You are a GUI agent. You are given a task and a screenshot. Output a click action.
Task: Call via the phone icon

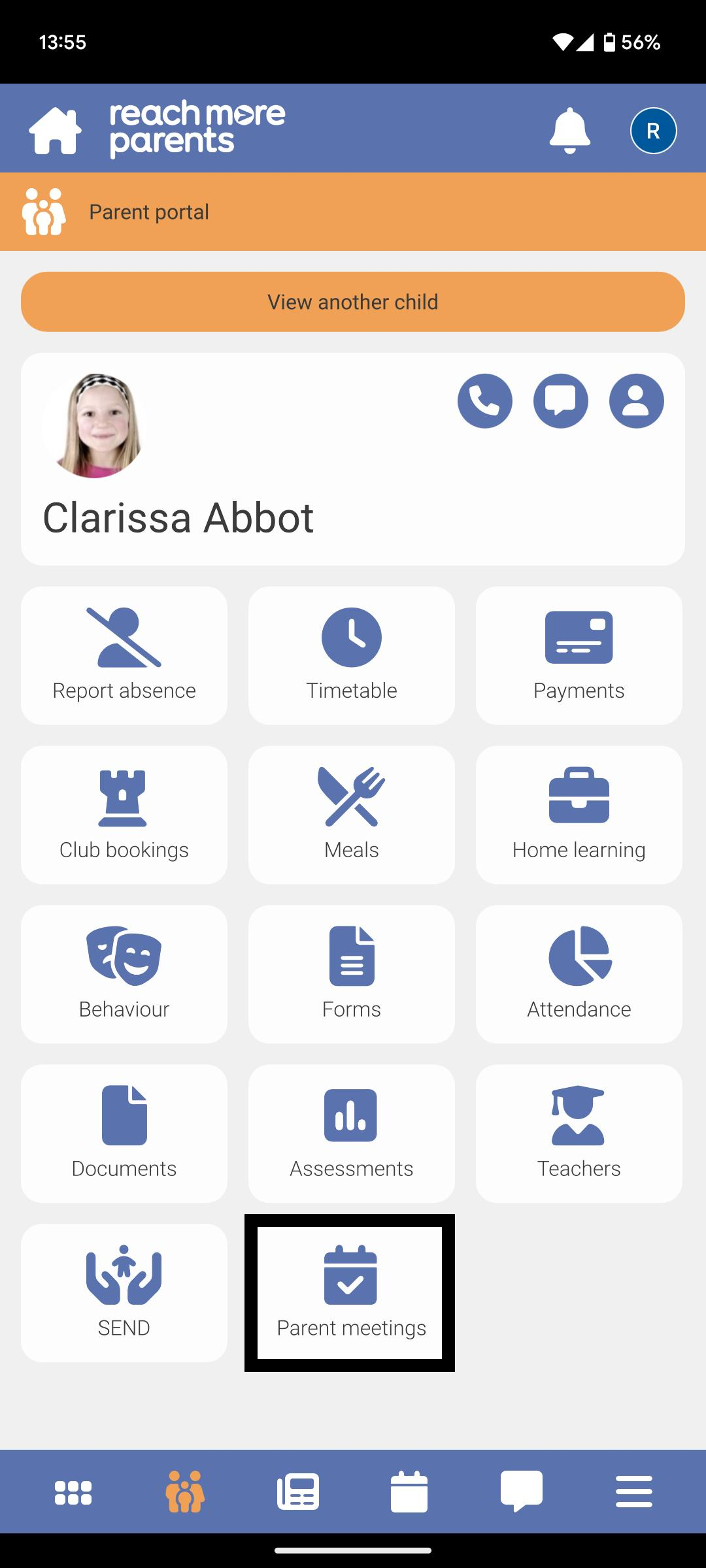(485, 401)
